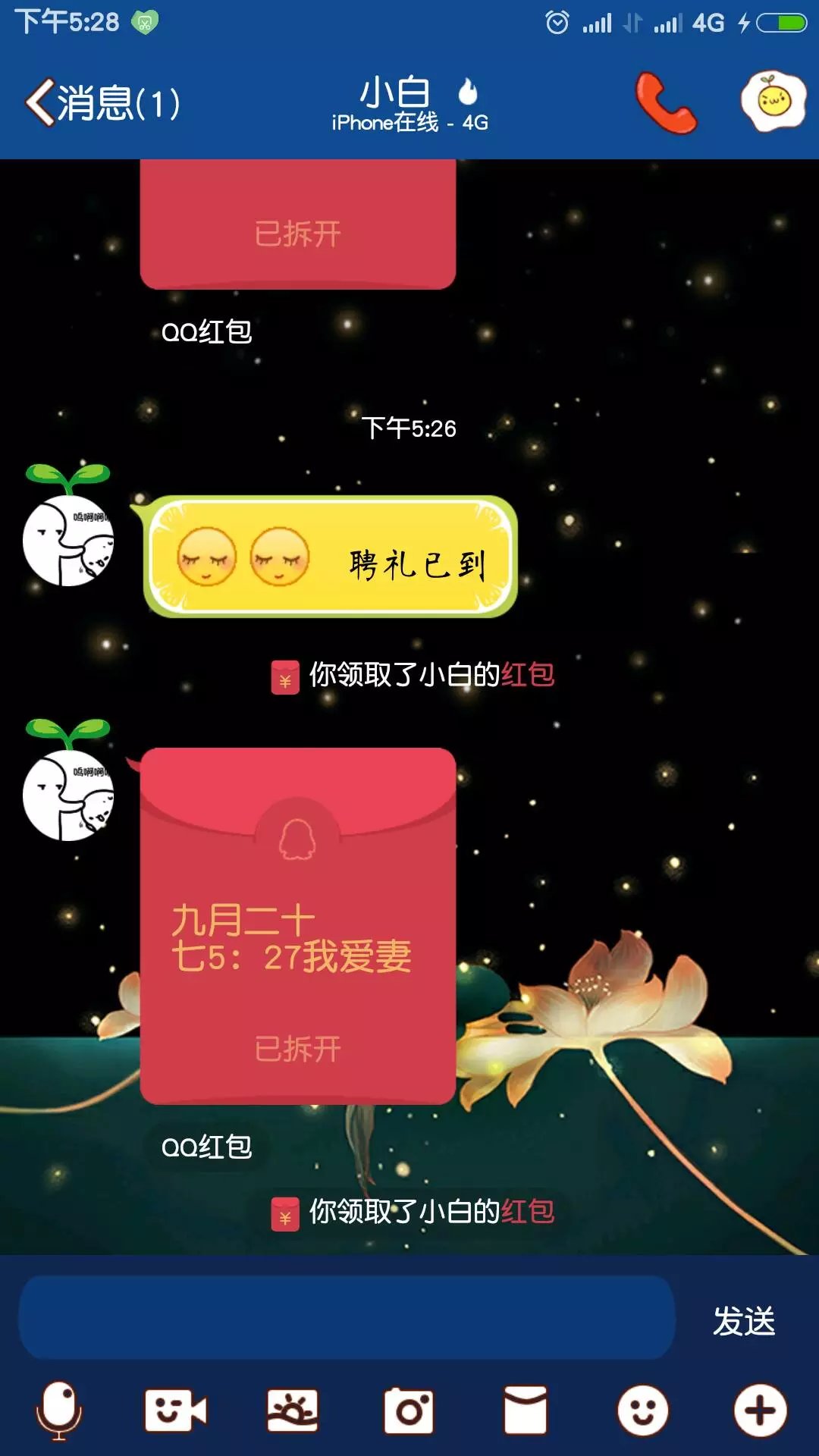Focus the message input field
Screen dimensions: 819x1456
(347, 1318)
